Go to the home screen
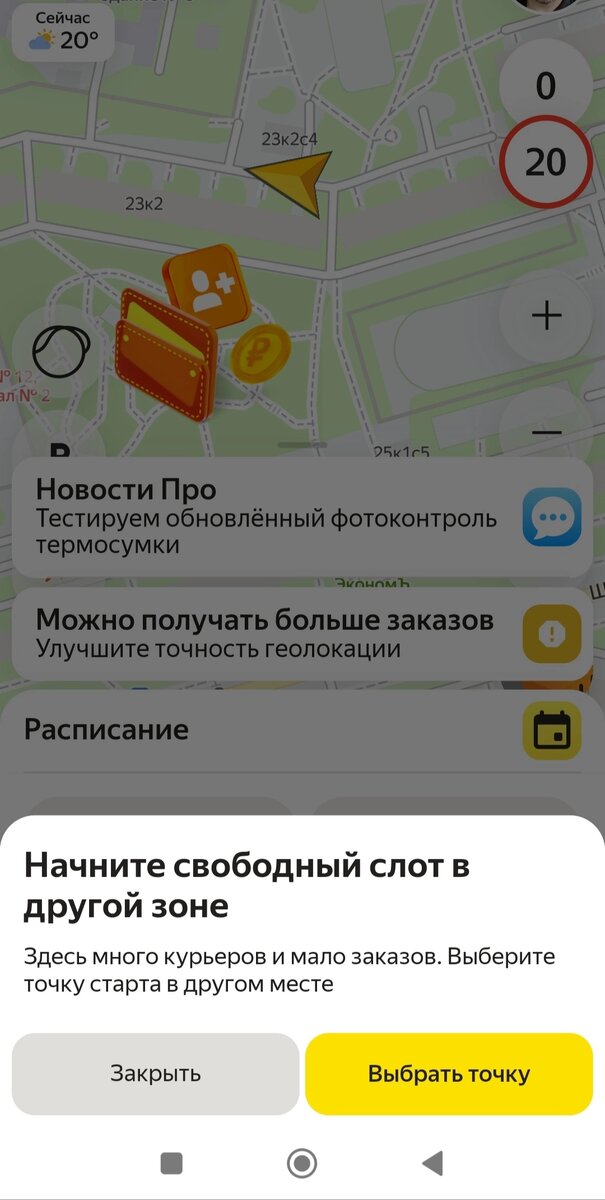Image resolution: width=605 pixels, height=1200 pixels. [302, 1163]
